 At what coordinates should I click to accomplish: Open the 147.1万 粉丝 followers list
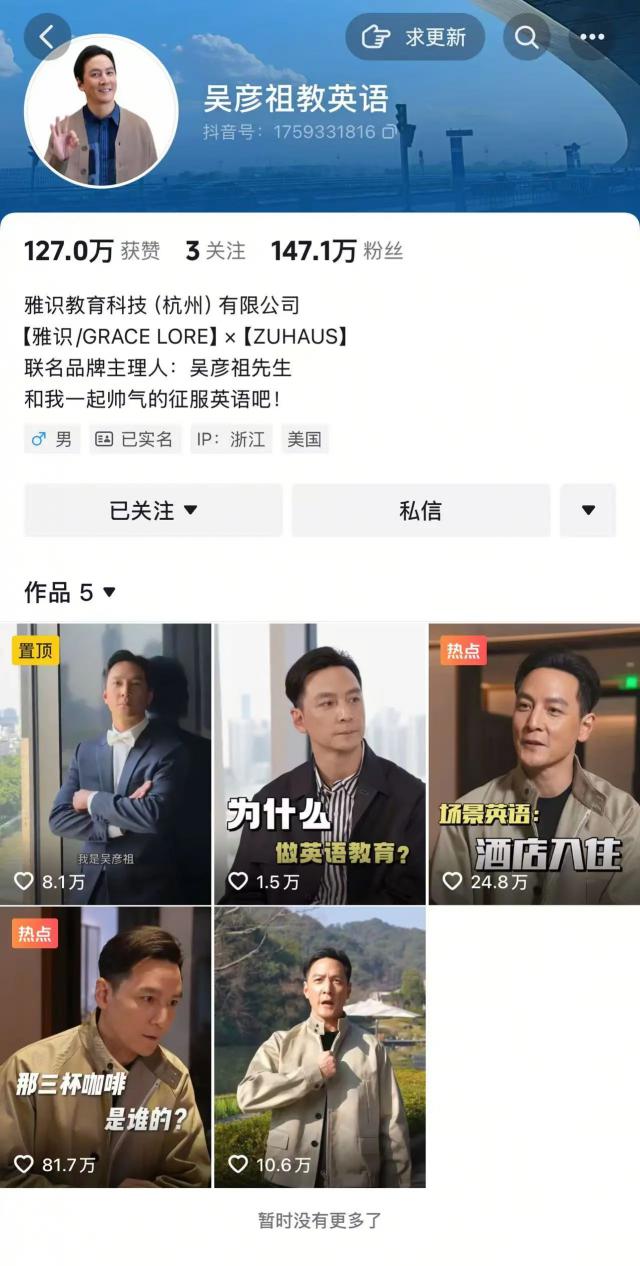click(336, 250)
